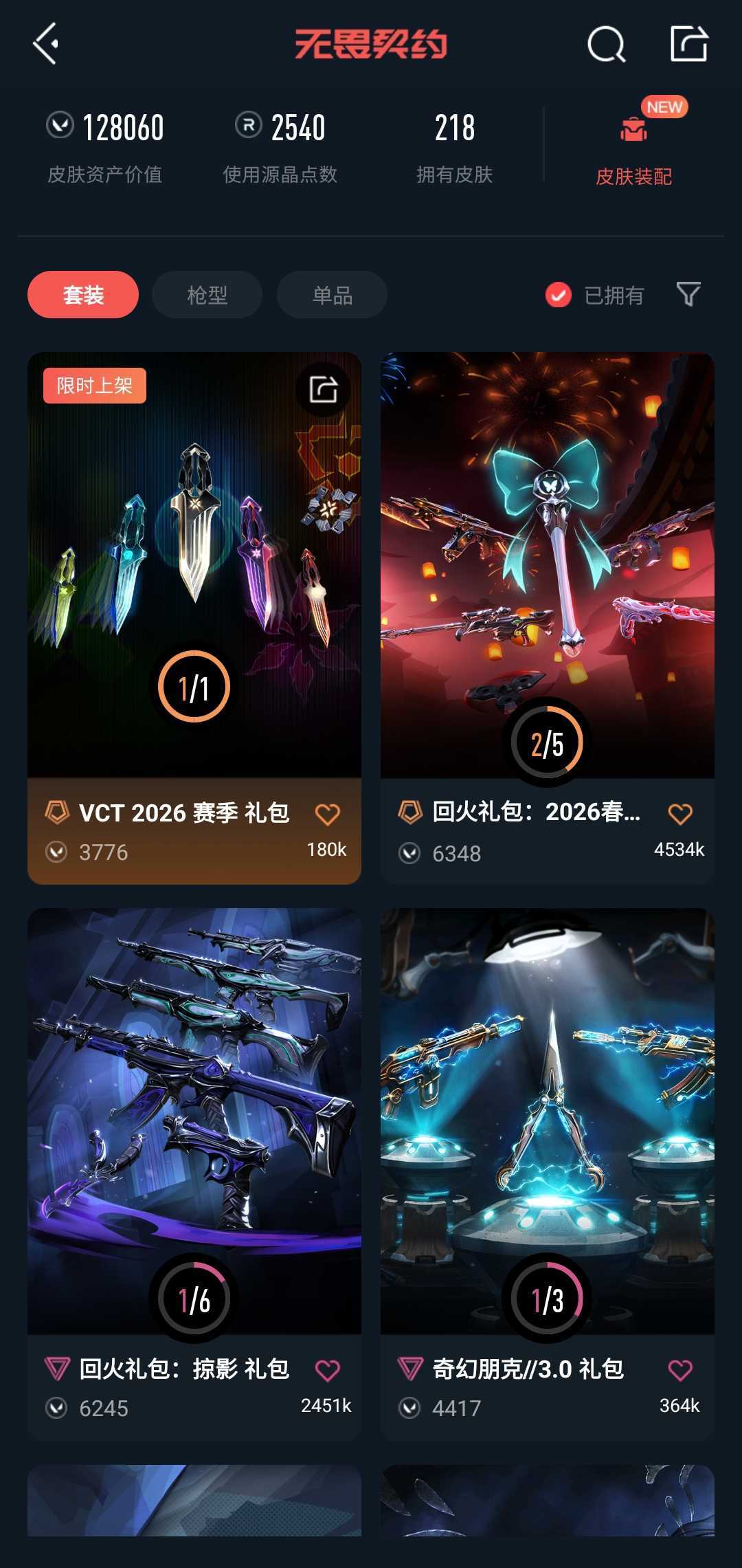Share this page via the header share icon

[x=688, y=44]
